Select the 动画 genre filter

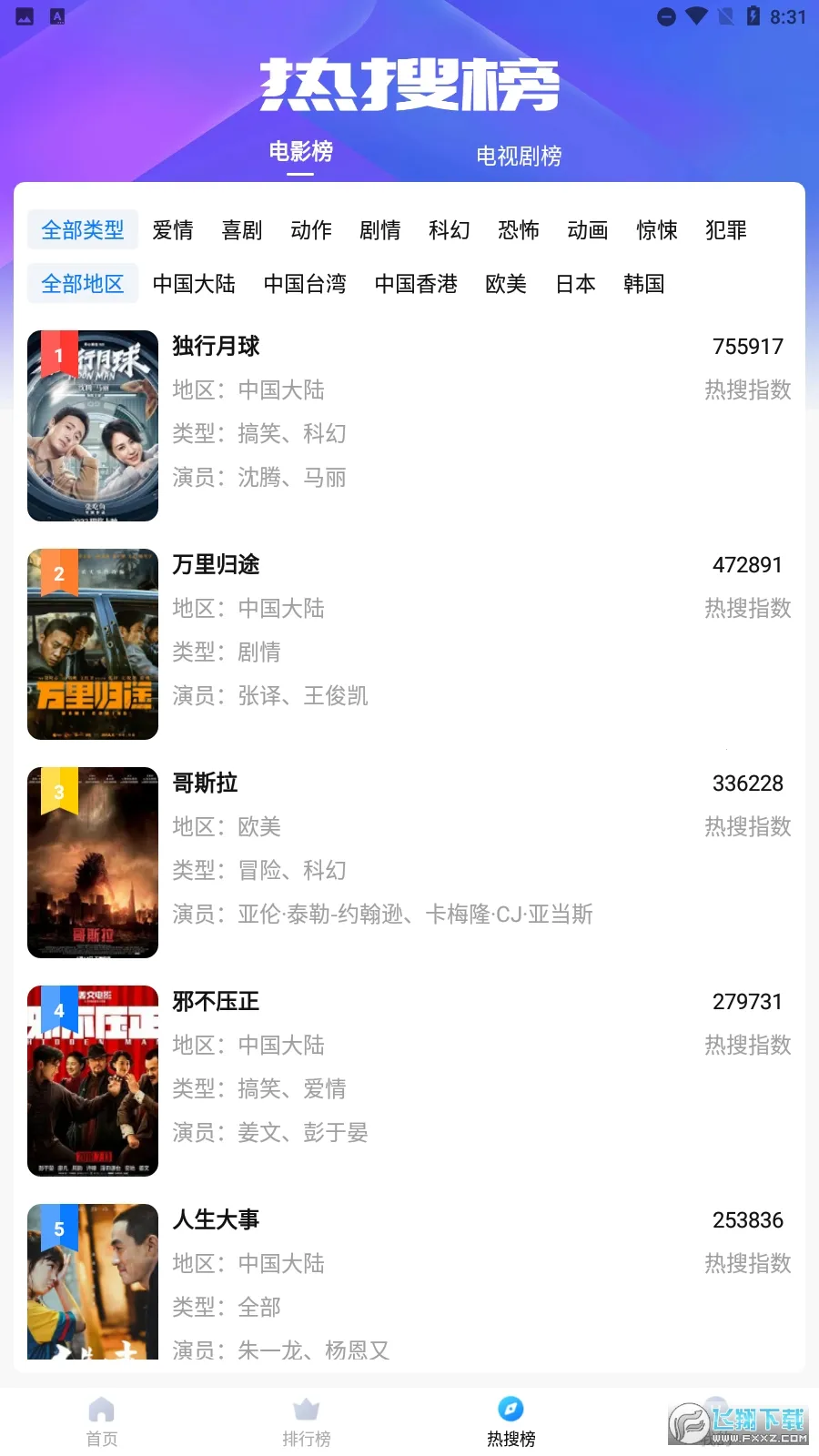[x=588, y=230]
